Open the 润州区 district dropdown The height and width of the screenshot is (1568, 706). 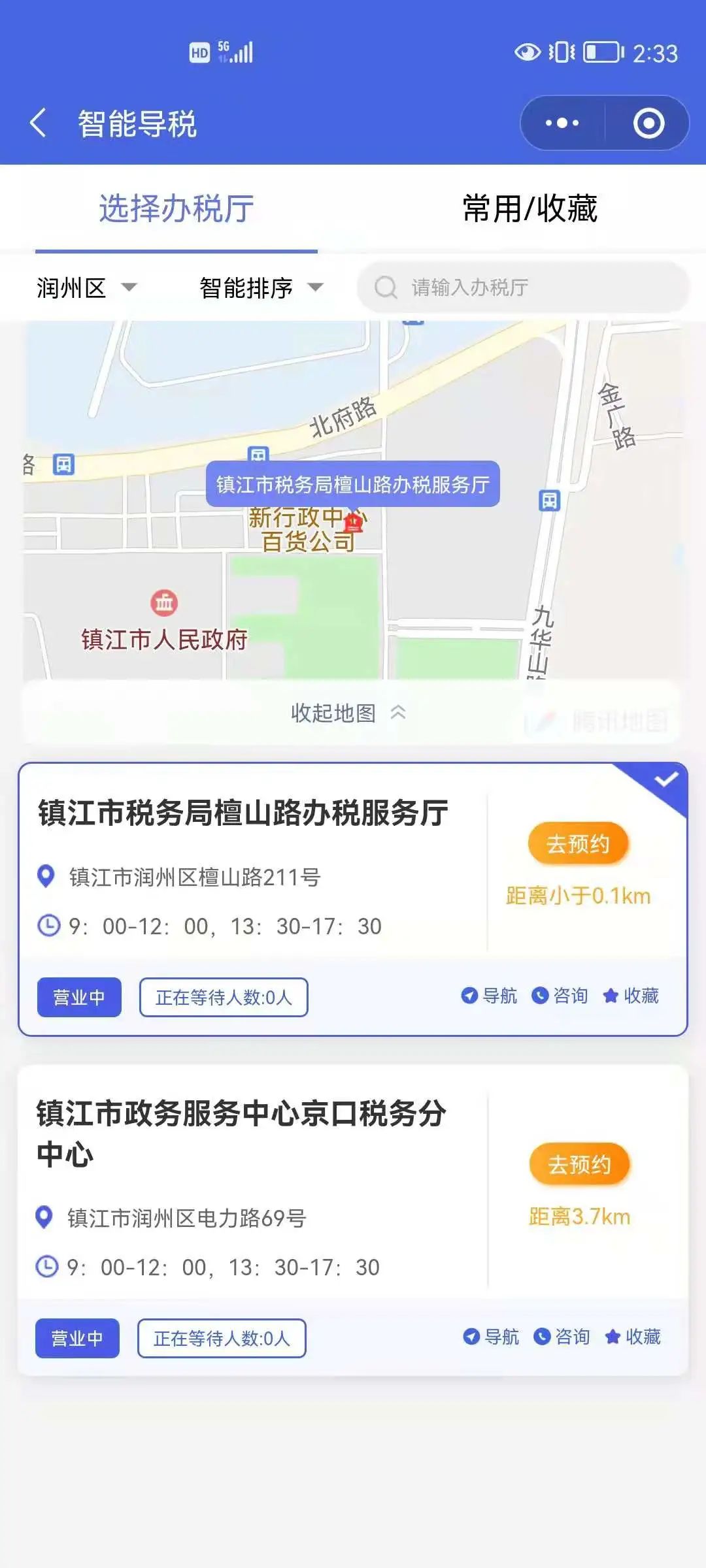[86, 287]
